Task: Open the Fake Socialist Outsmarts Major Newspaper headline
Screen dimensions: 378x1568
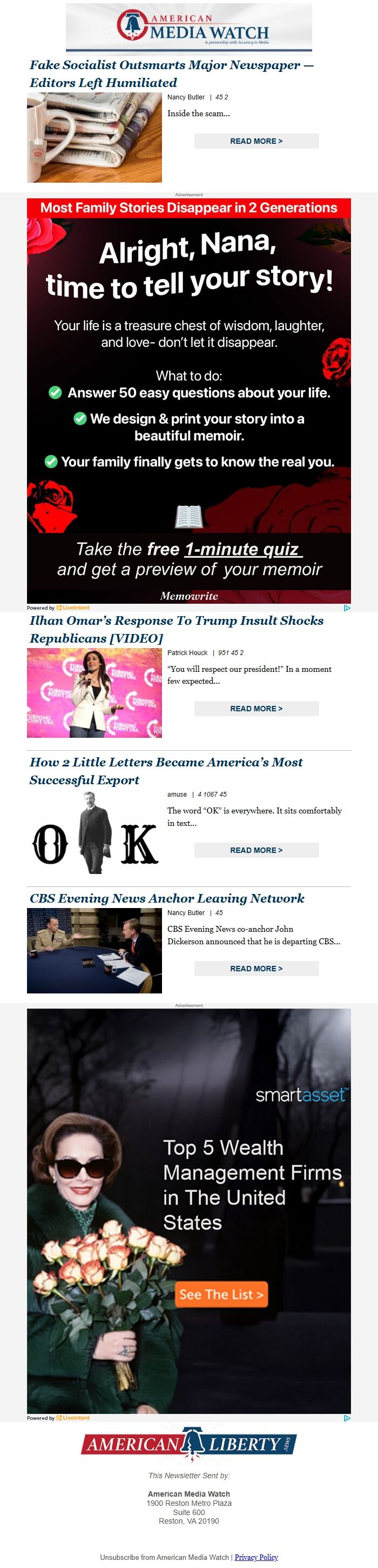Action: (x=171, y=74)
